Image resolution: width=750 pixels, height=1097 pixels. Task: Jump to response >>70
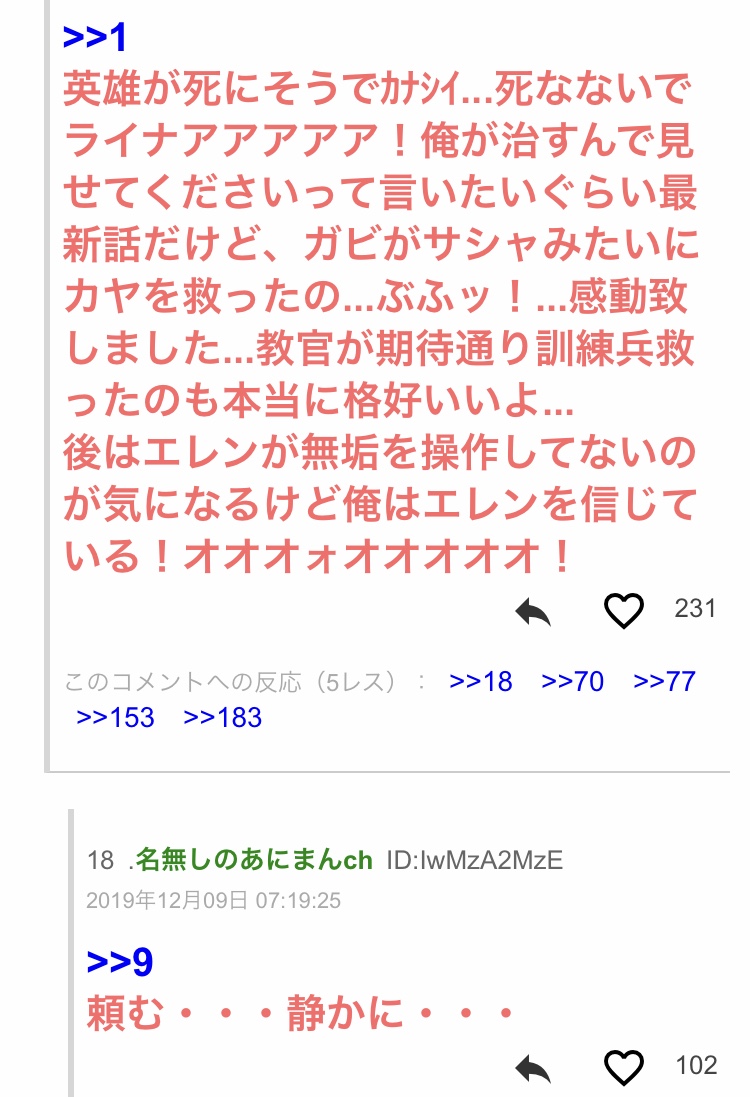click(x=572, y=681)
